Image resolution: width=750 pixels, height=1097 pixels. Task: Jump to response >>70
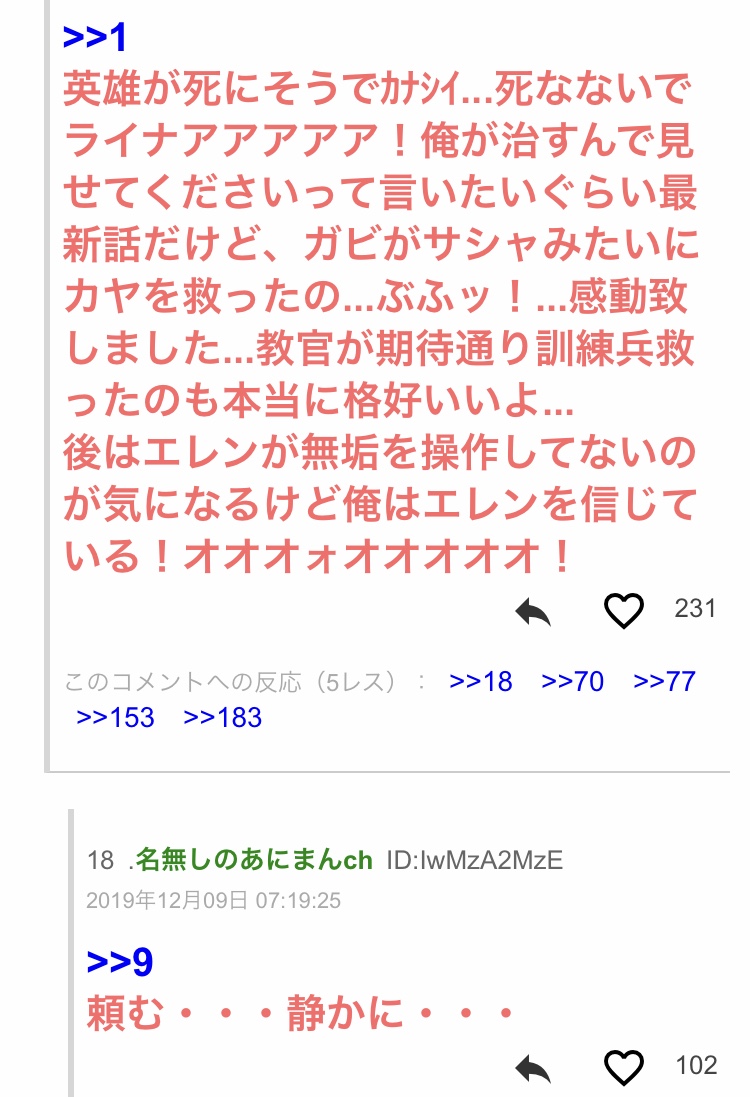click(x=572, y=681)
